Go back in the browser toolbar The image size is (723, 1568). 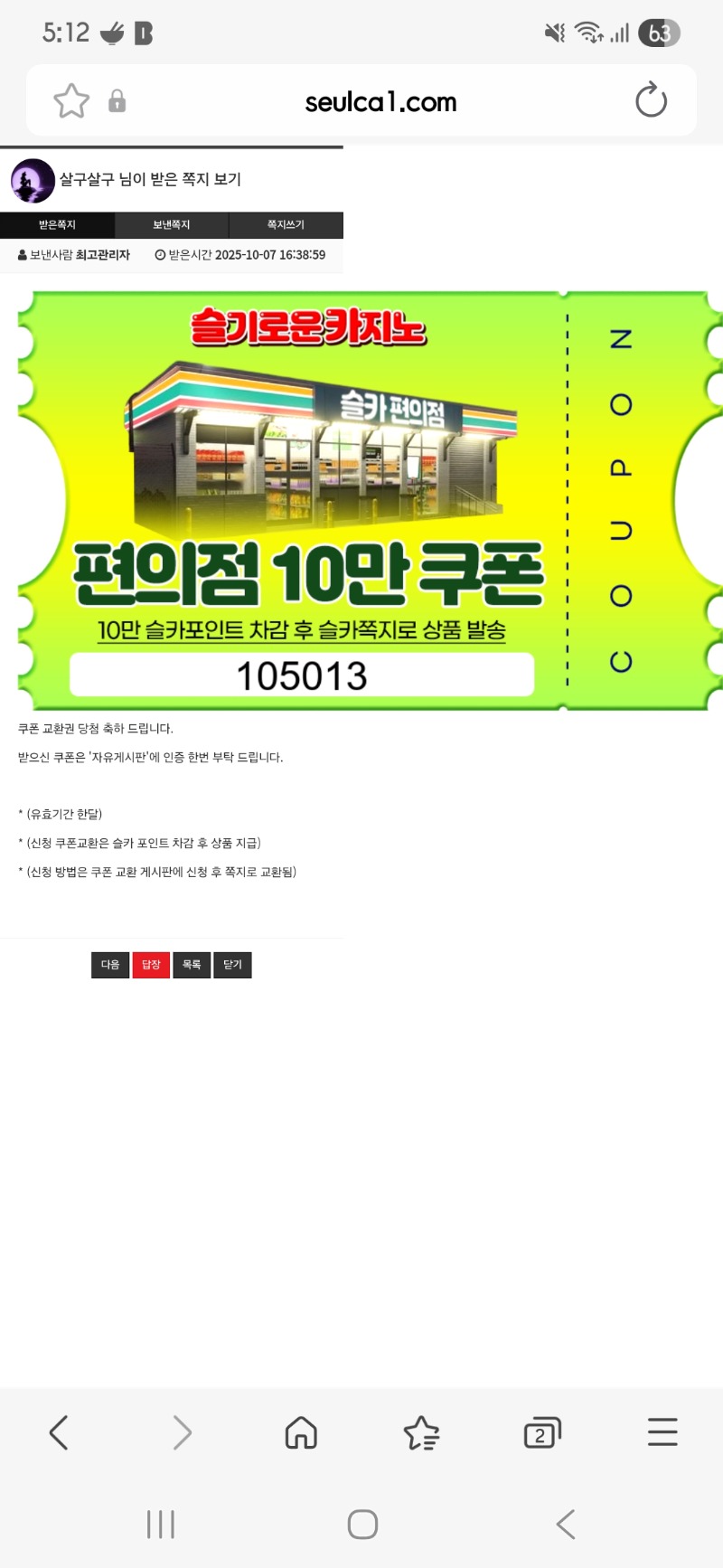(59, 1432)
